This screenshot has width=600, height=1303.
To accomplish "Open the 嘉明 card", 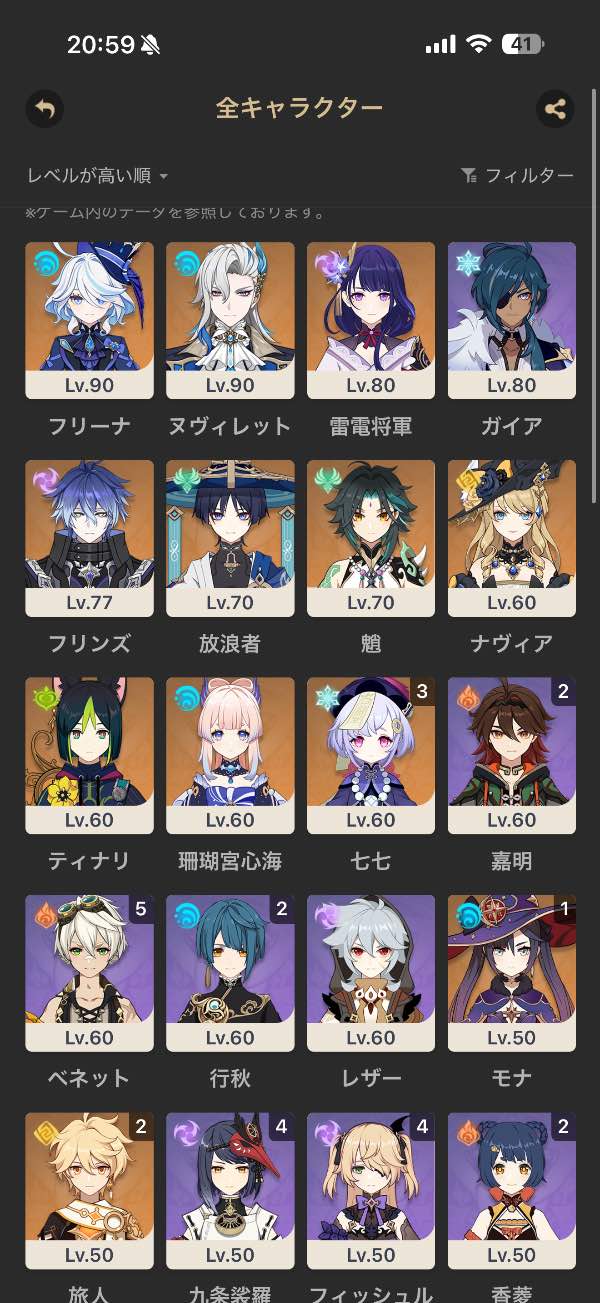I will [512, 755].
